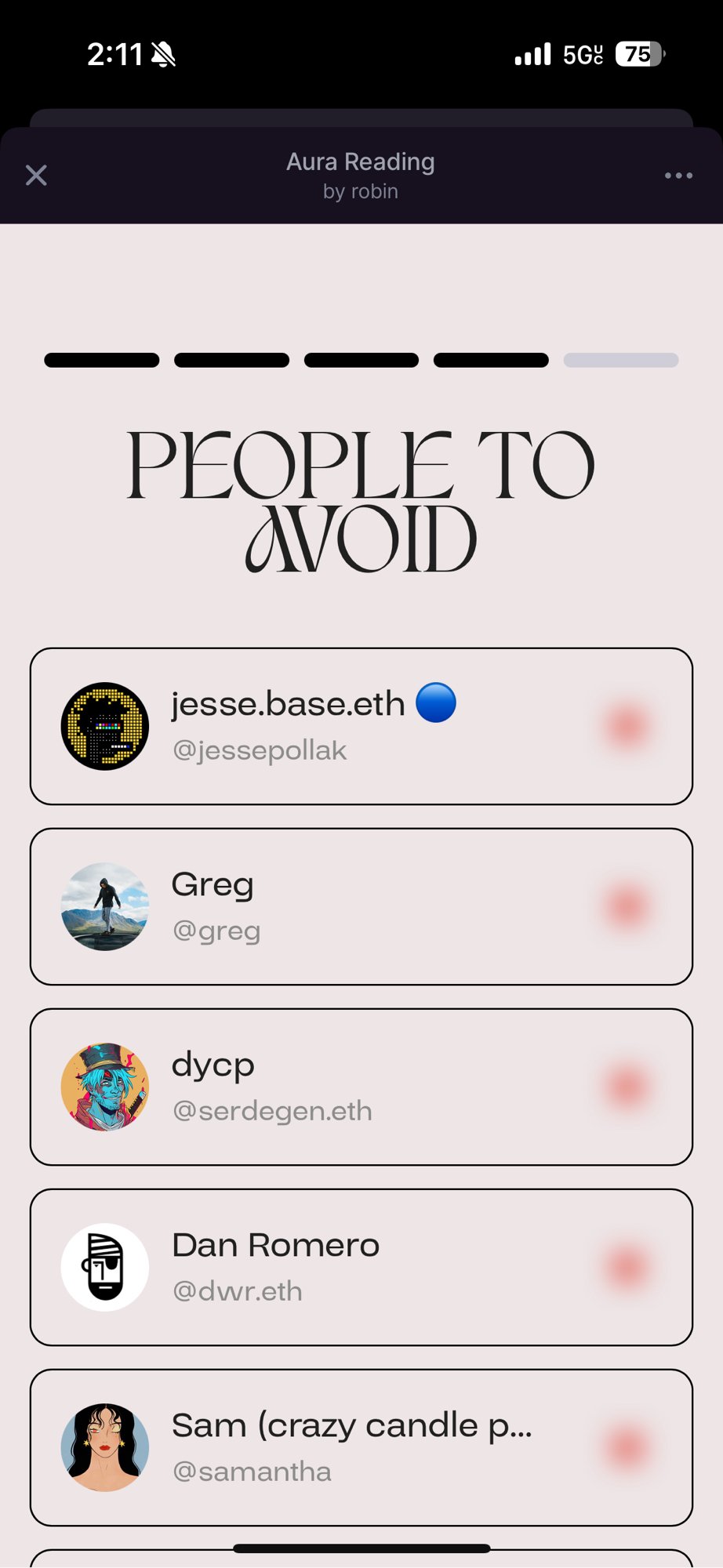
Task: Open the three-dot overflow menu
Action: click(x=678, y=176)
